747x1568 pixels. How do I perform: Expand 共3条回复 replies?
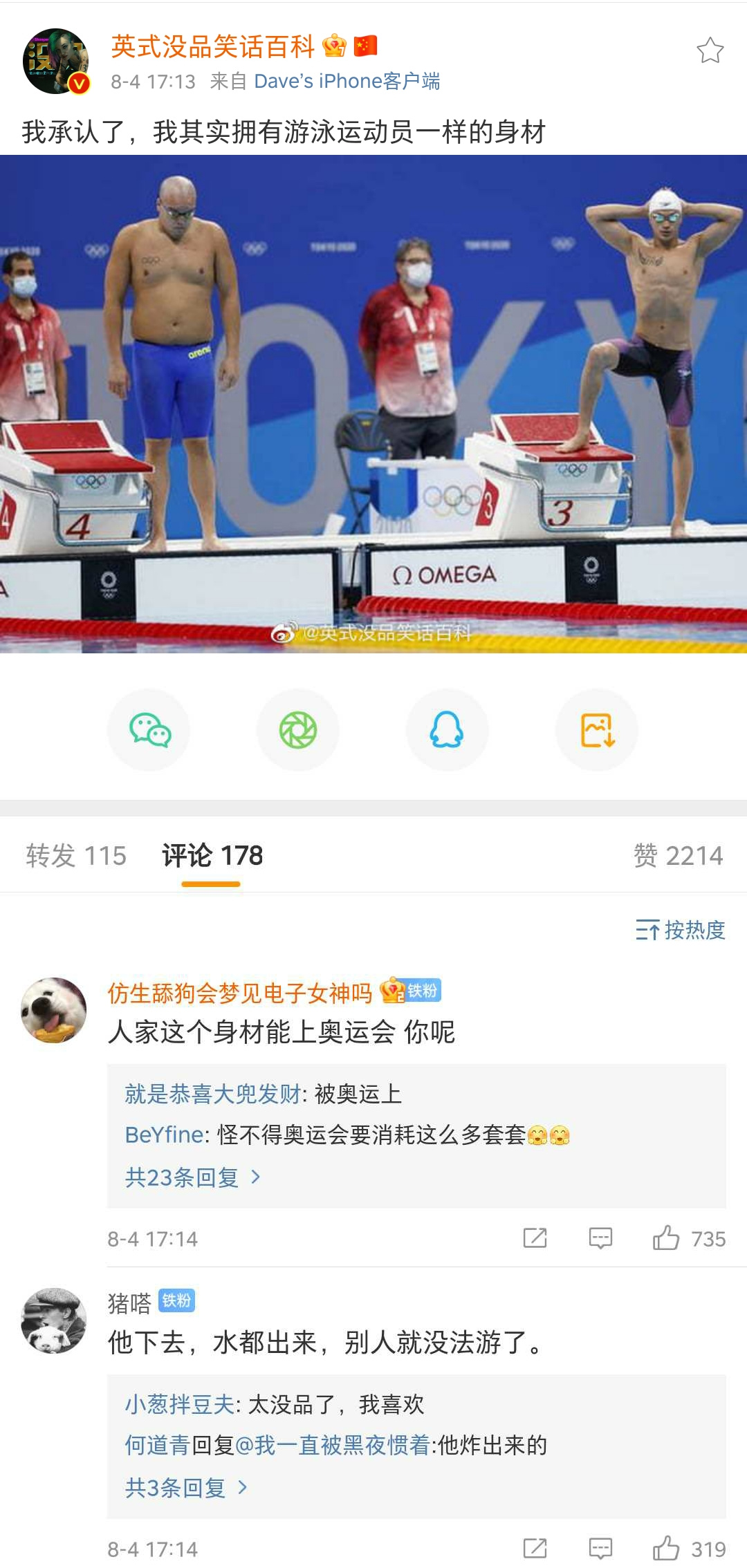(185, 1488)
